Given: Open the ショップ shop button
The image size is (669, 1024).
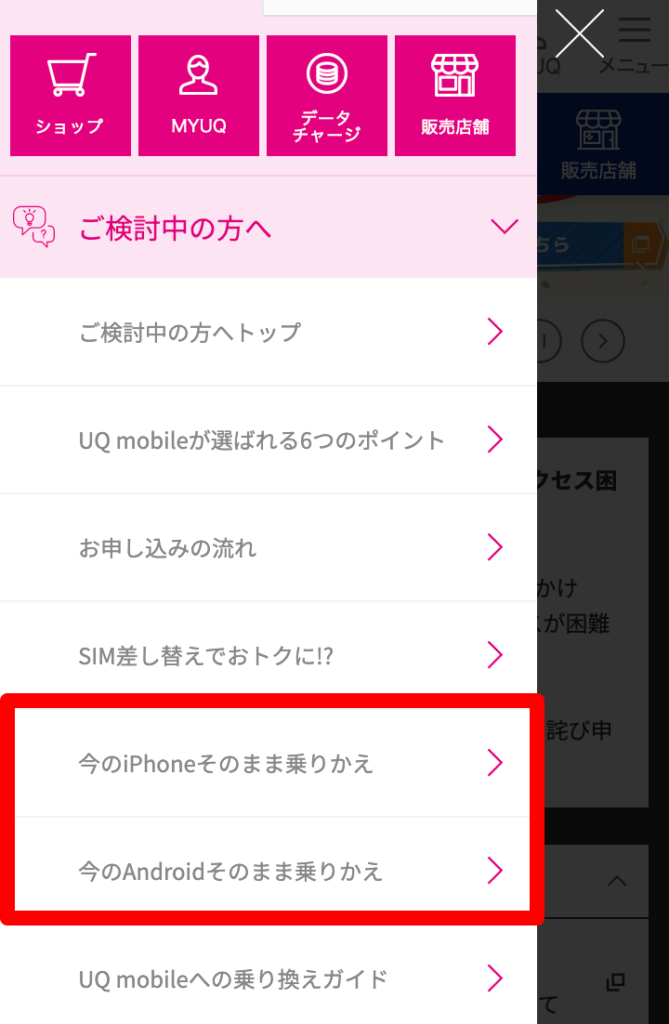Looking at the screenshot, I should pos(71,96).
